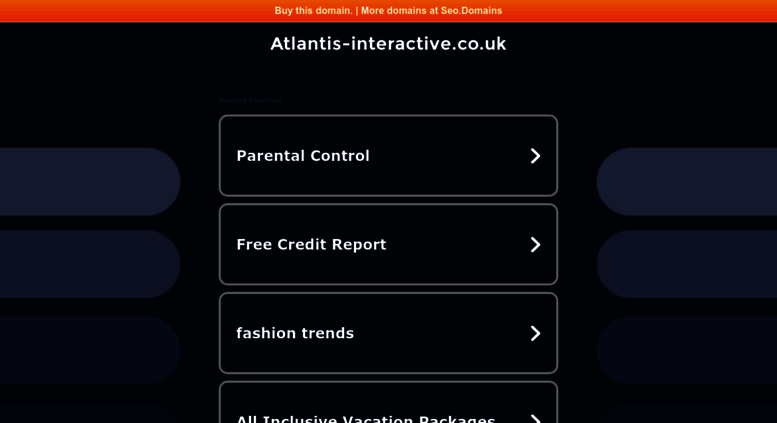This screenshot has height=423, width=777.
Task: Tap All Inclusive Vacation Packages result
Action: [x=388, y=412]
